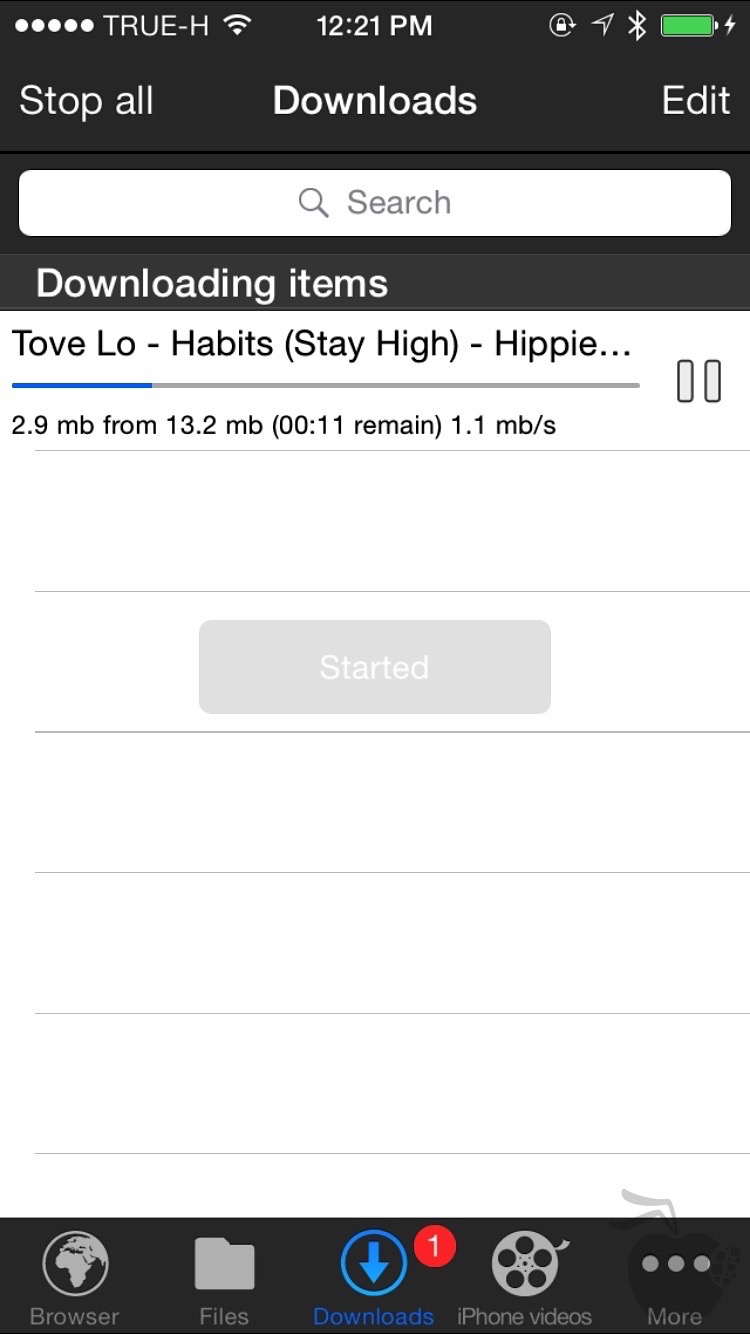The image size is (750, 1334).
Task: Pause the Tove Lo - Habits download
Action: point(699,381)
